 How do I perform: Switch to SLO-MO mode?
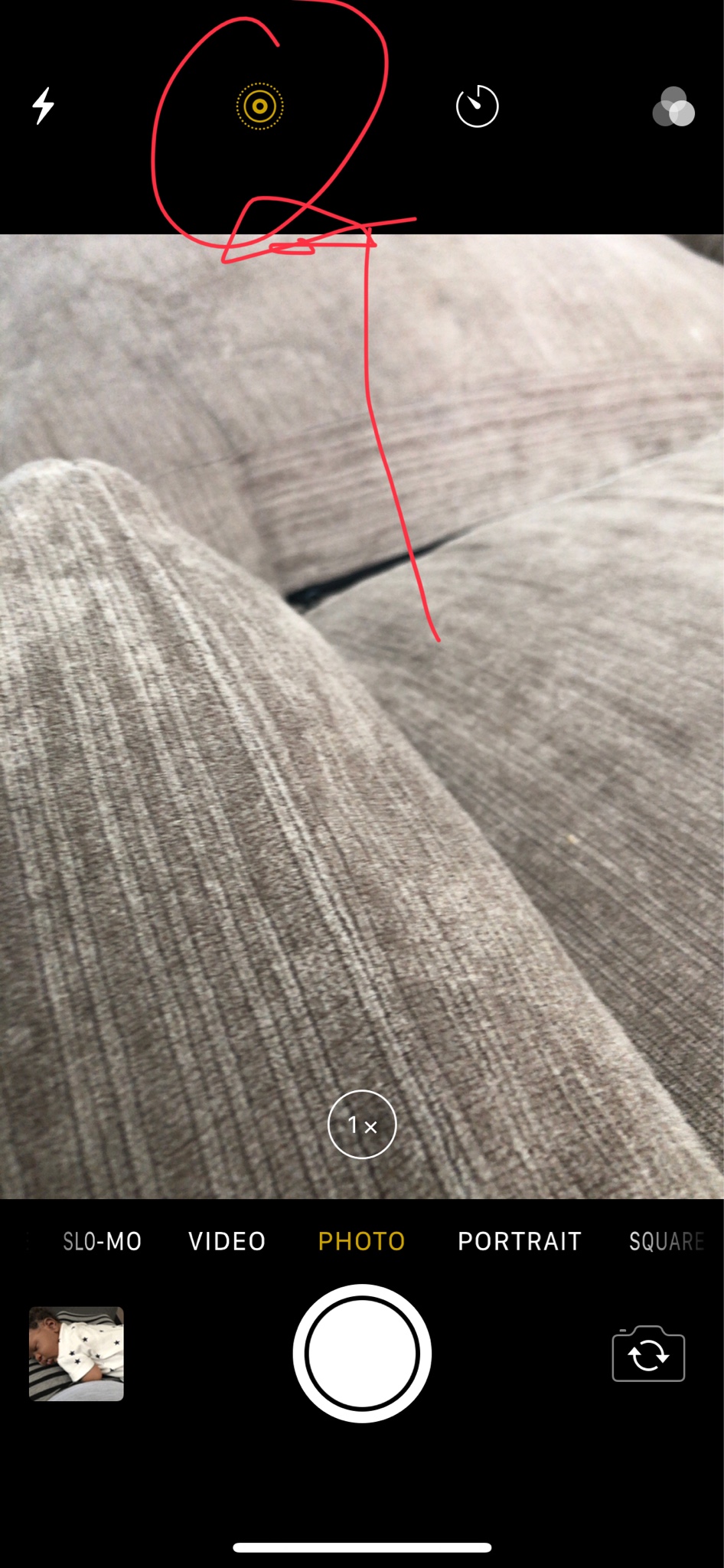pos(102,1241)
